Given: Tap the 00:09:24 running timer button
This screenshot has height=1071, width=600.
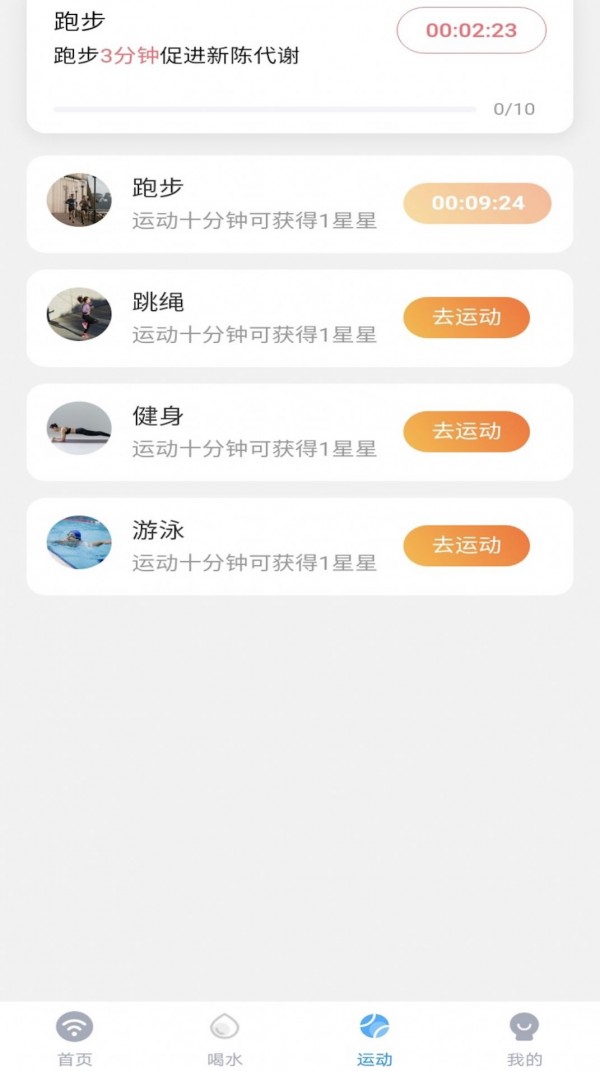Looking at the screenshot, I should point(477,203).
